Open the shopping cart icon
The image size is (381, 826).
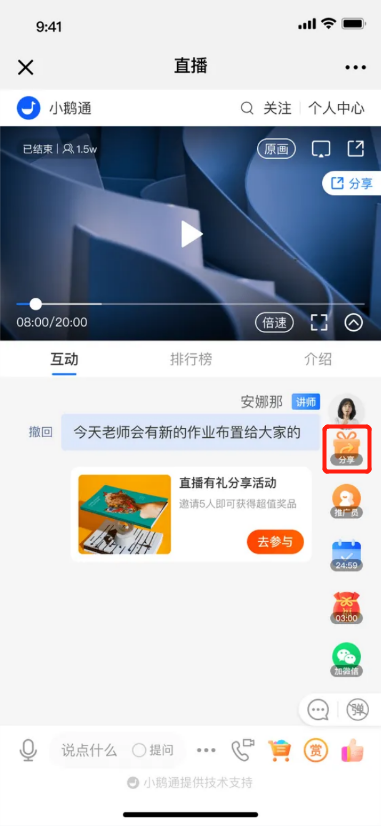(279, 750)
